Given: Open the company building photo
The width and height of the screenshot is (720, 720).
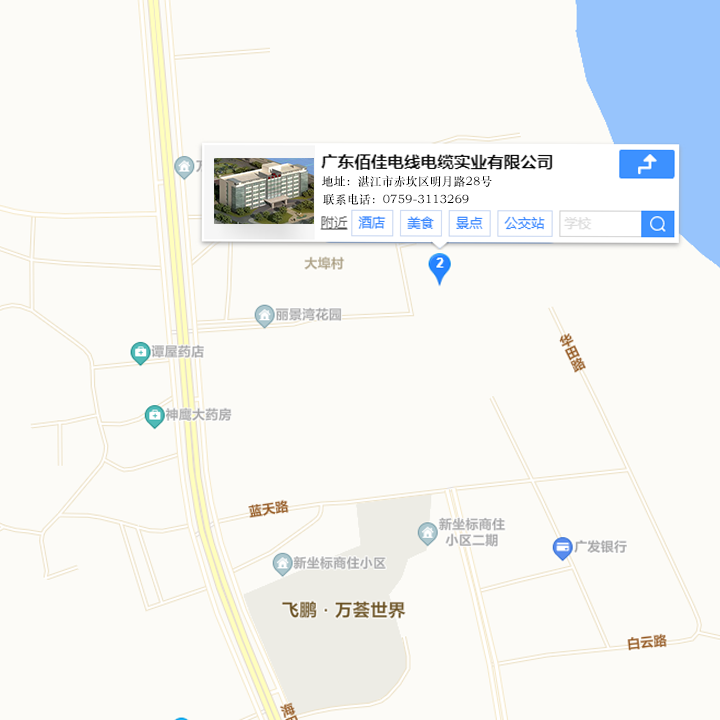Looking at the screenshot, I should click(x=264, y=190).
